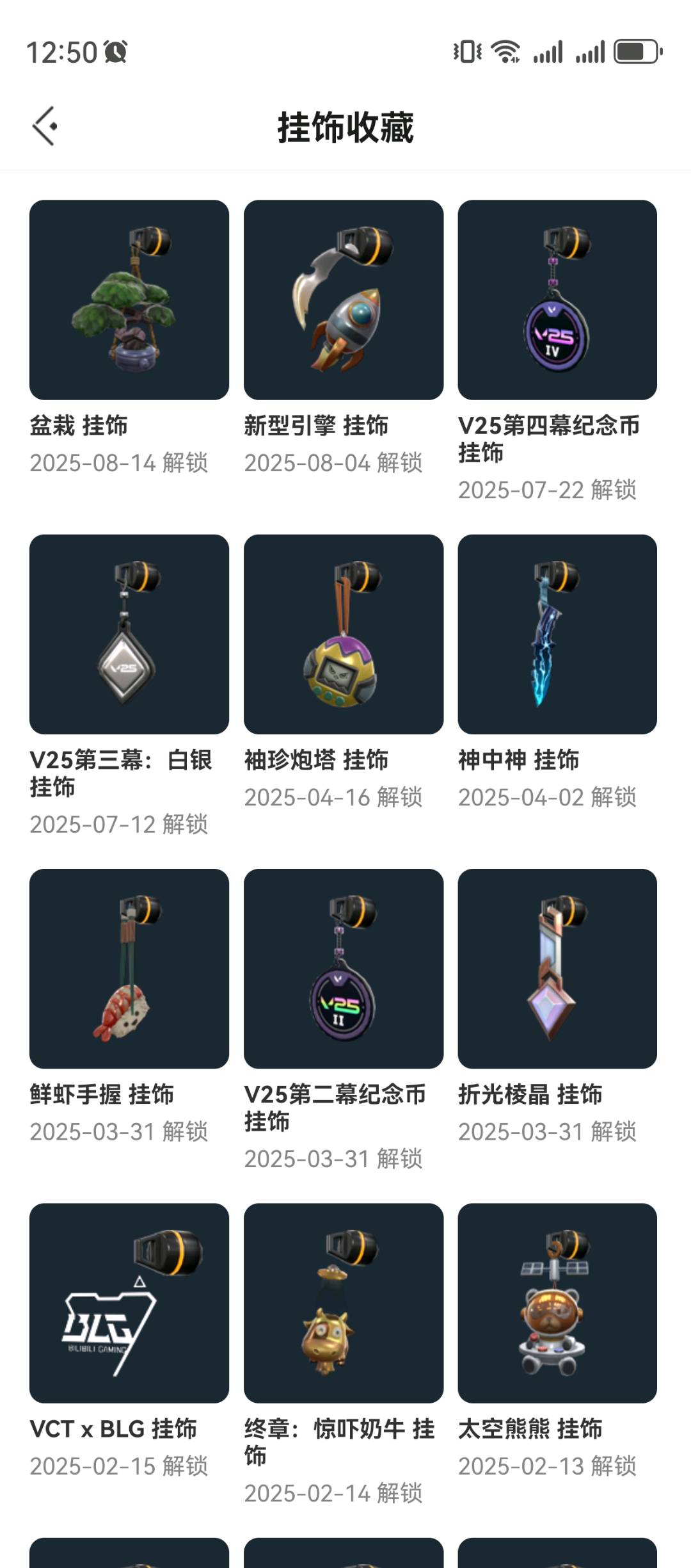This screenshot has height=1568, width=691.
Task: Open the 新型引擎 挂饰 item
Action: click(344, 300)
